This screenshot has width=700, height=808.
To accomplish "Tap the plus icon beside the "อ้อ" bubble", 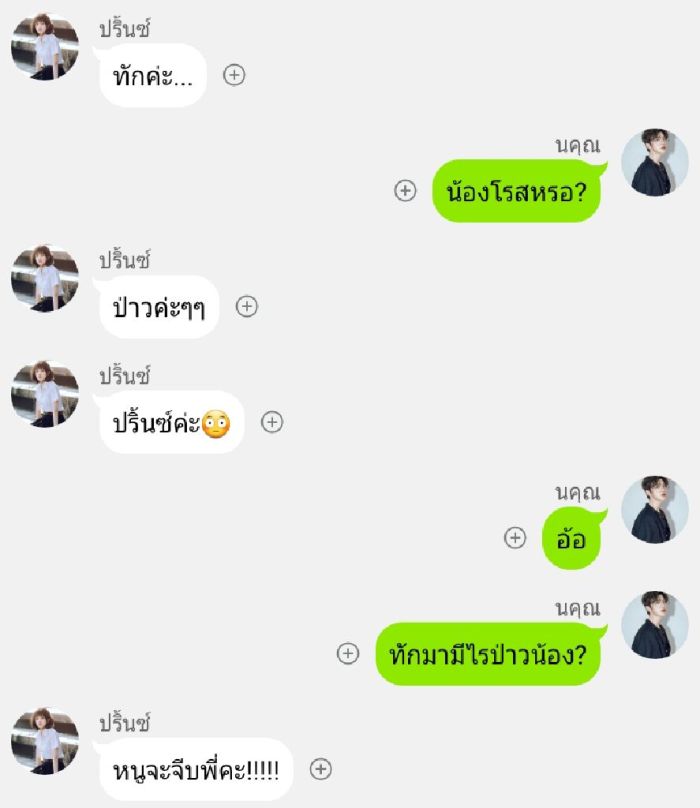I will (515, 538).
